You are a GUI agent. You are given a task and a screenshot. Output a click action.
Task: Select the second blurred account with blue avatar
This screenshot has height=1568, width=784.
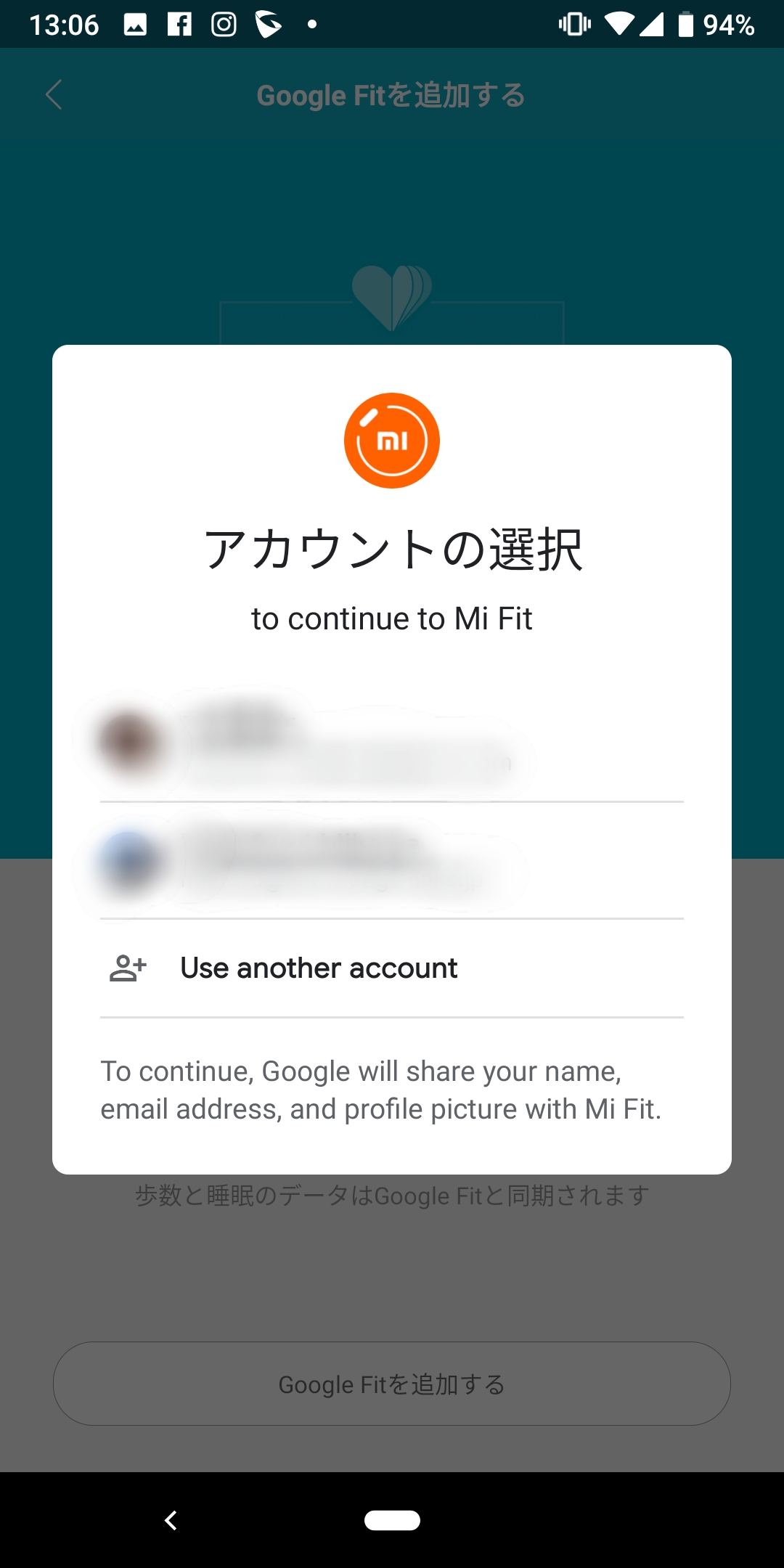point(392,861)
